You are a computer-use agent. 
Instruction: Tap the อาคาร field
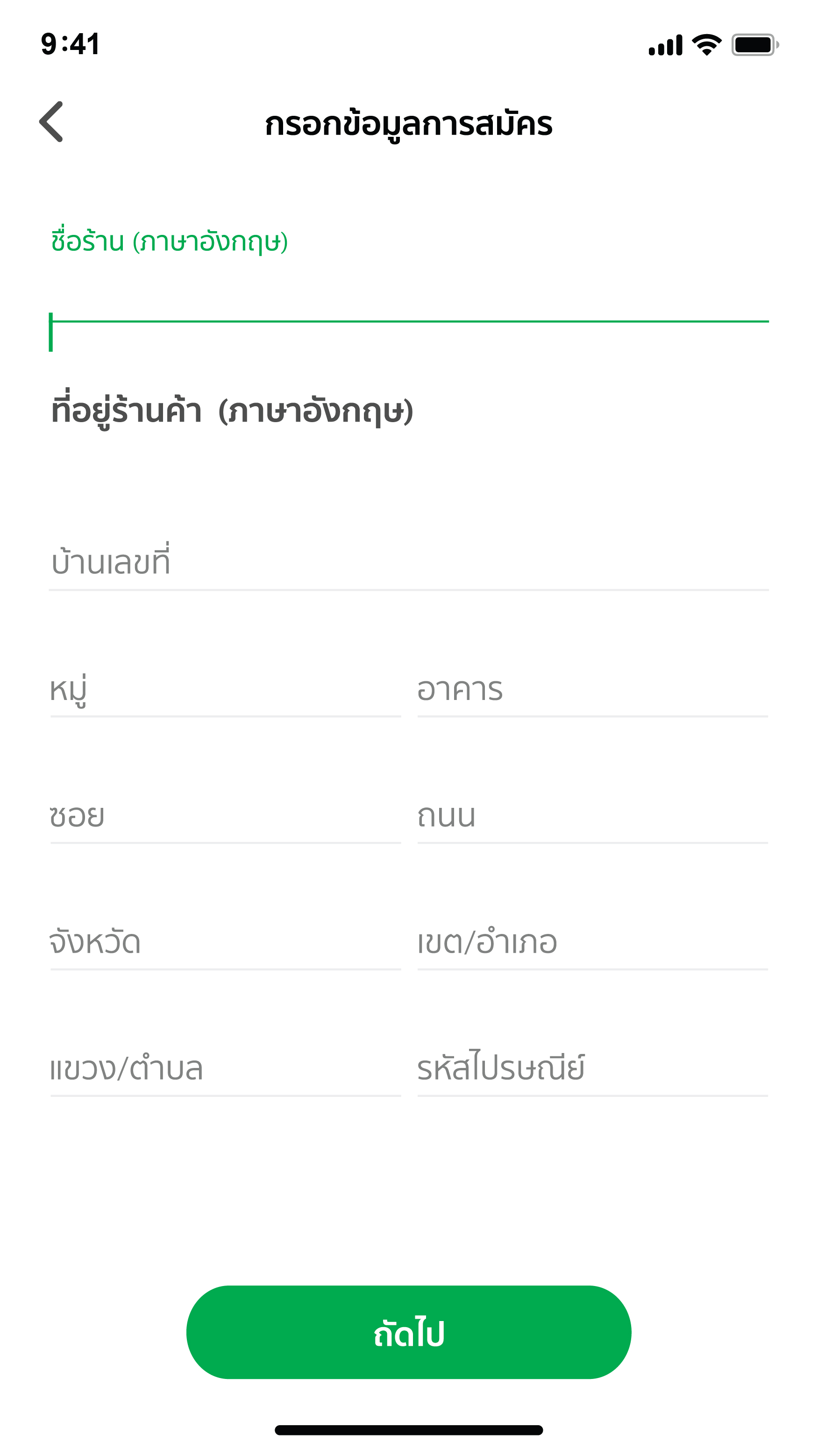[592, 690]
